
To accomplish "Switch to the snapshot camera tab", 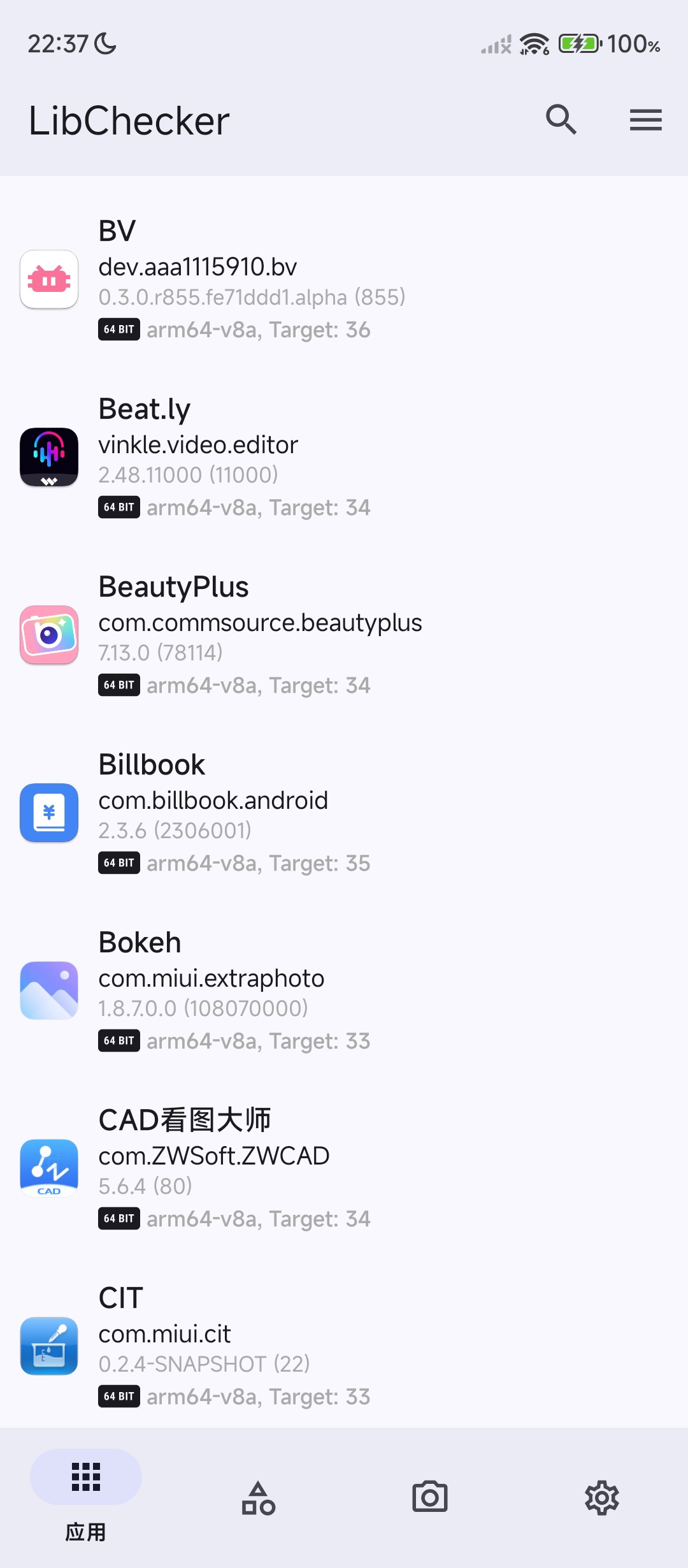I will [x=430, y=1497].
